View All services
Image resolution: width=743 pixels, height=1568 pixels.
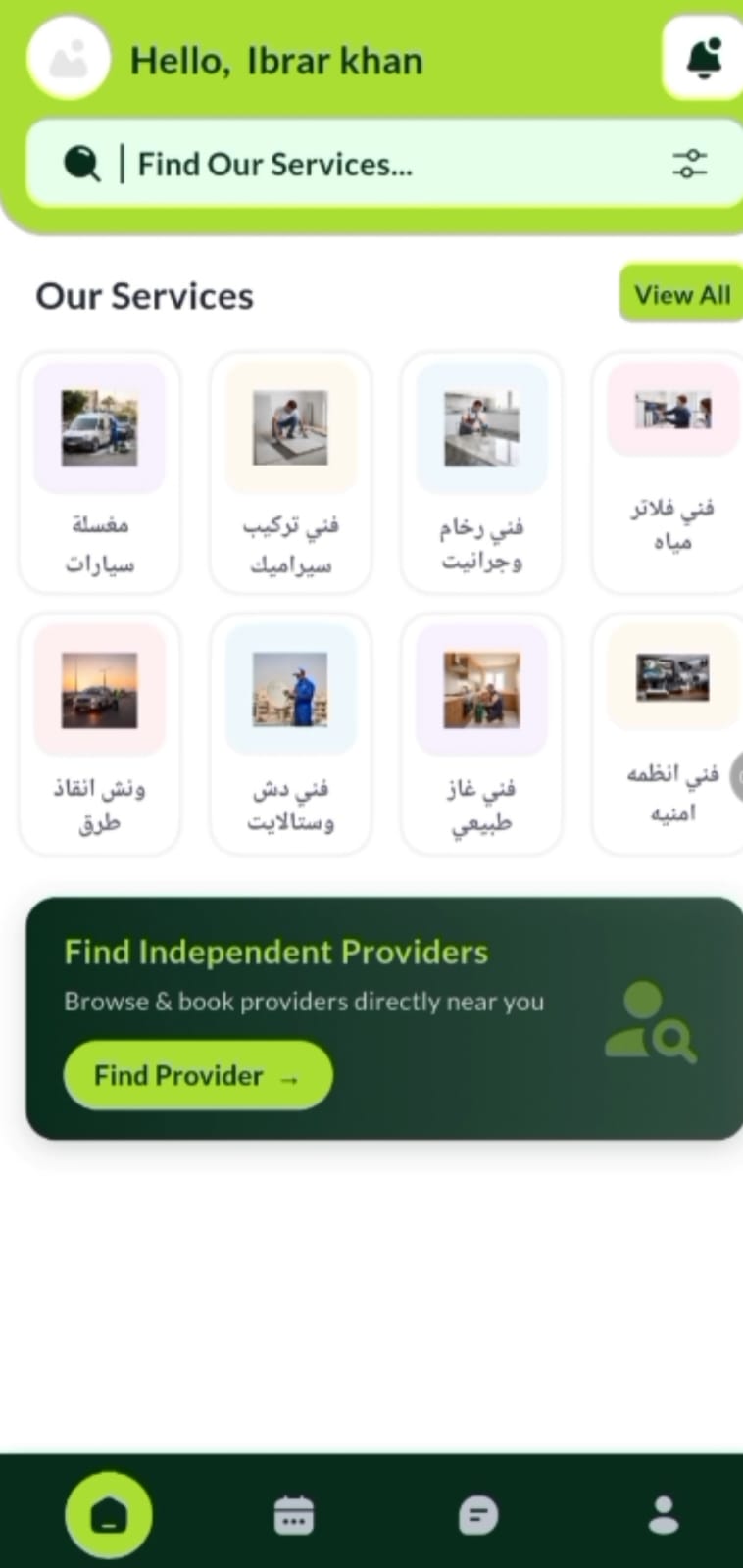pos(681,294)
